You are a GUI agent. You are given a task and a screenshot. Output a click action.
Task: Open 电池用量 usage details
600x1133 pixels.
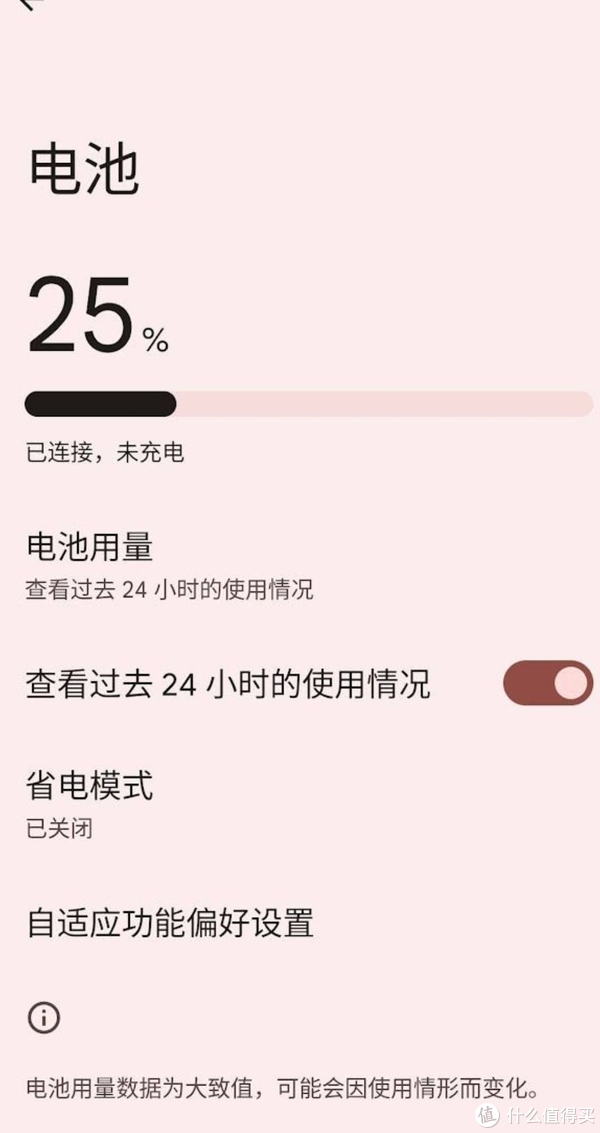tap(300, 566)
